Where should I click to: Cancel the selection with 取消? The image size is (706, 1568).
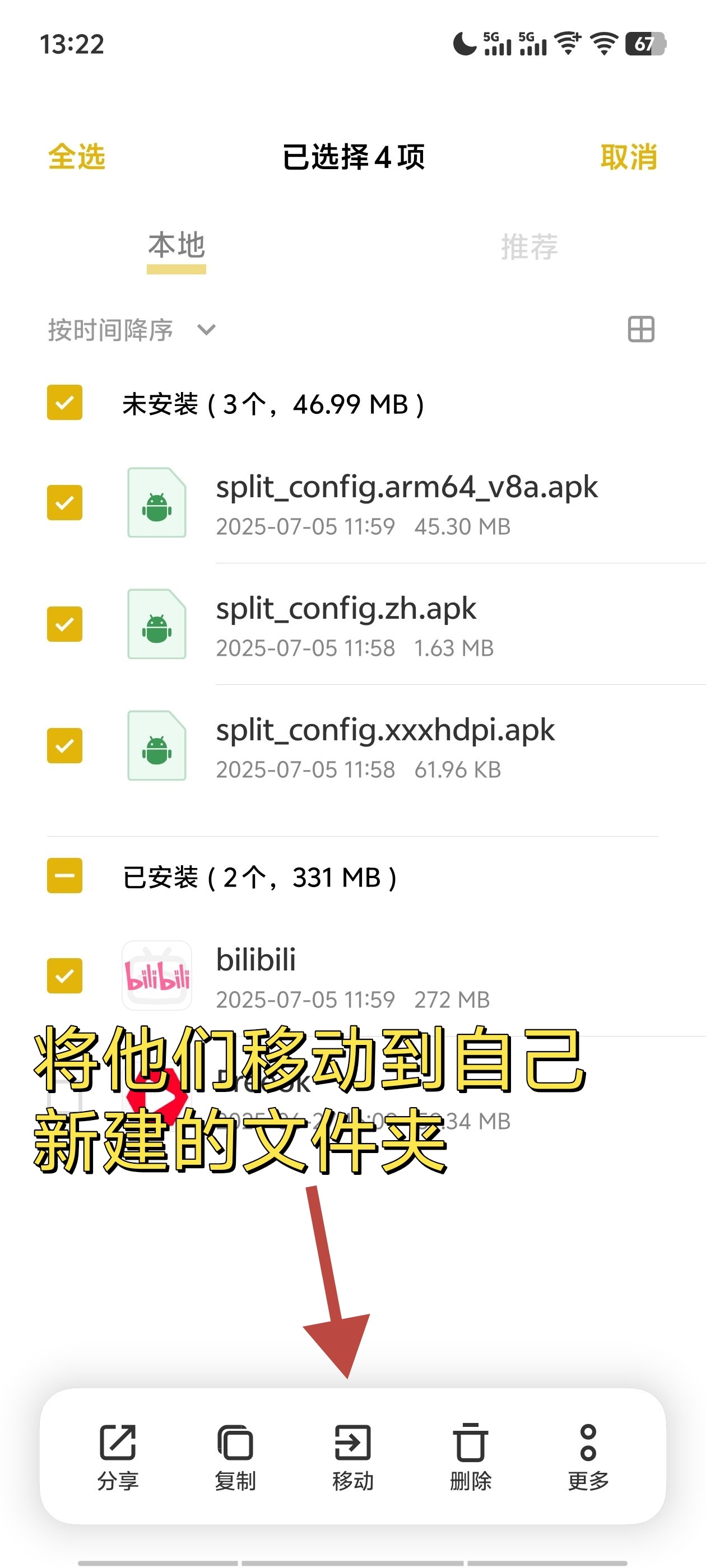coord(628,157)
